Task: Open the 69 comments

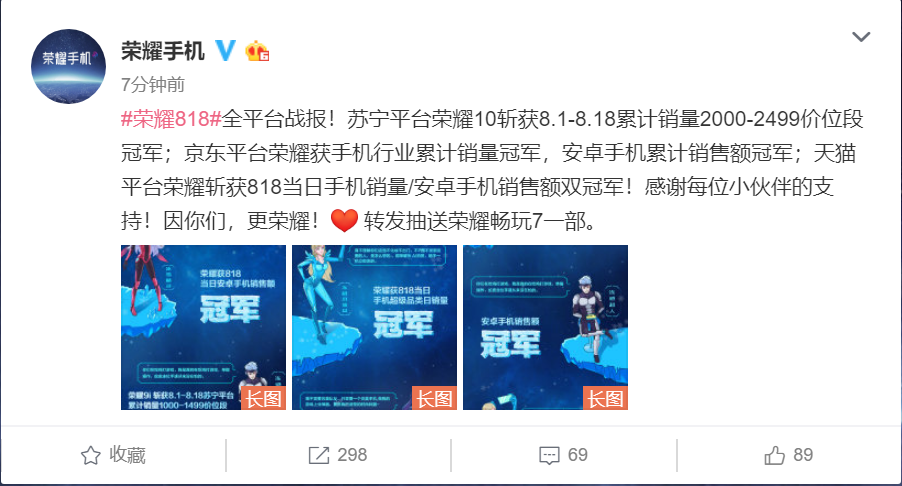Action: point(563,455)
